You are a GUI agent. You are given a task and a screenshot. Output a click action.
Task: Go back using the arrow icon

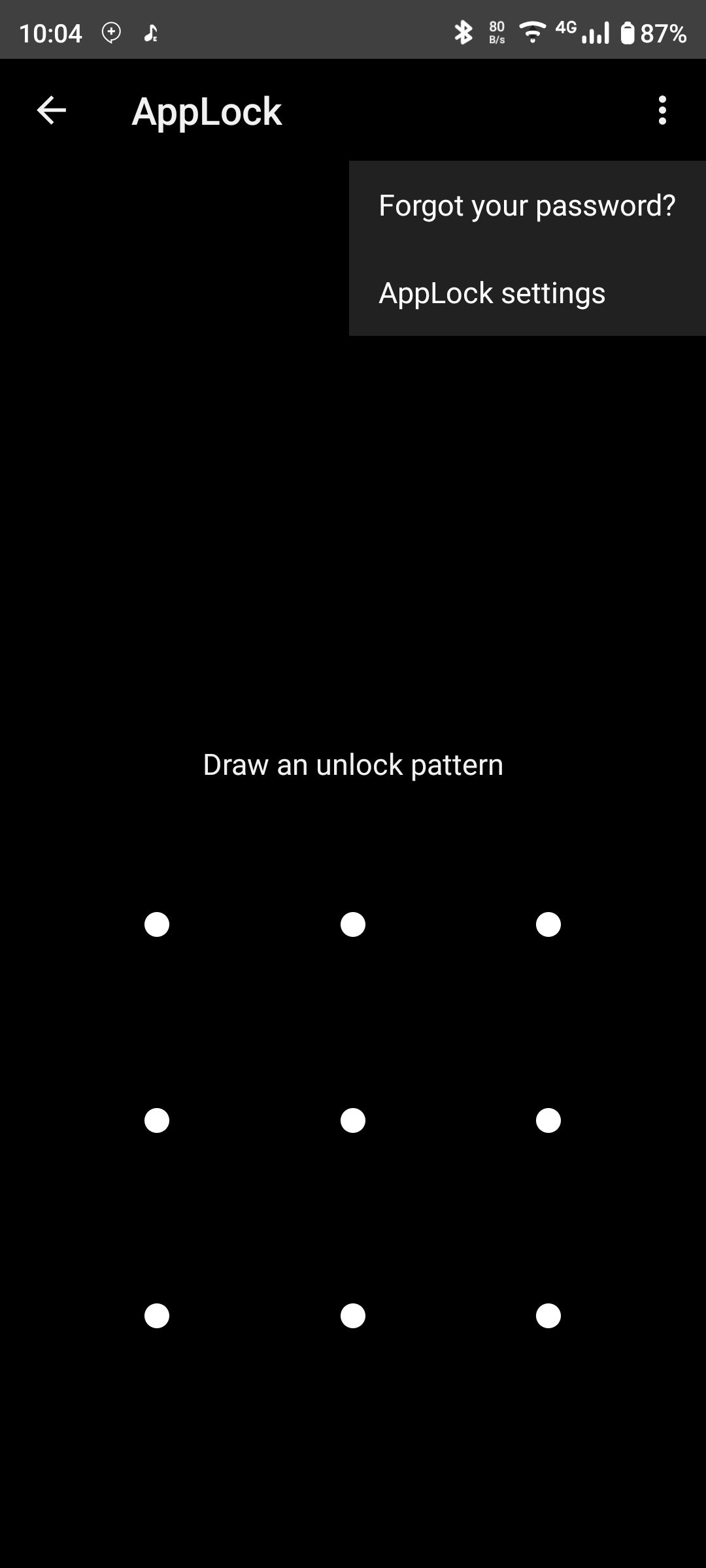pos(51,110)
